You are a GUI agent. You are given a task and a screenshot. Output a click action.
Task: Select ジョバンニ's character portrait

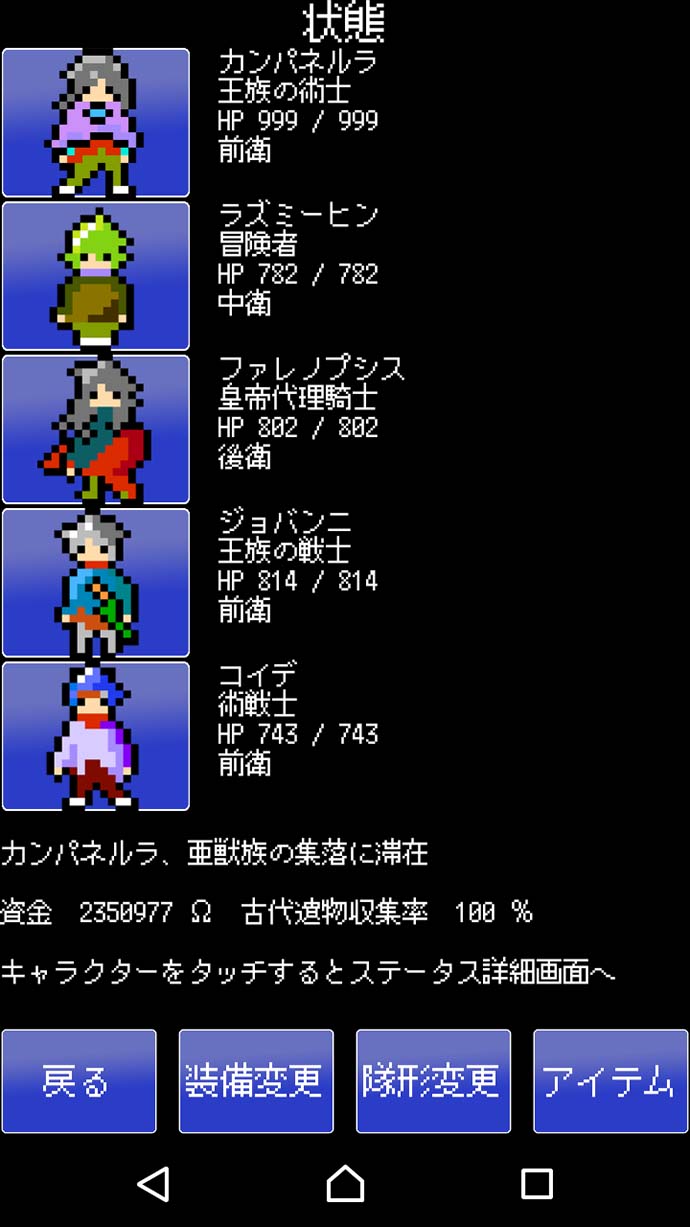tap(95, 582)
